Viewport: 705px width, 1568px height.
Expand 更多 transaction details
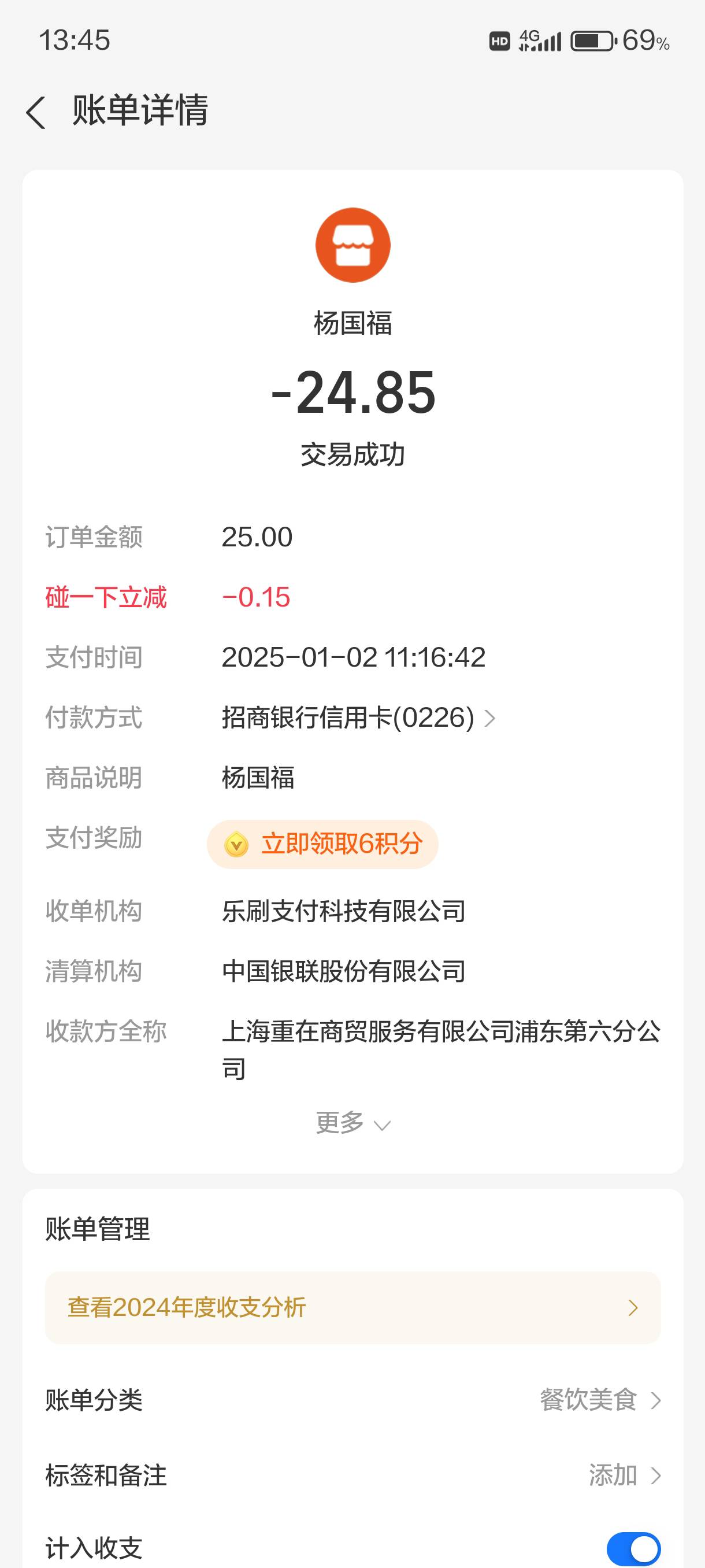[x=353, y=1122]
